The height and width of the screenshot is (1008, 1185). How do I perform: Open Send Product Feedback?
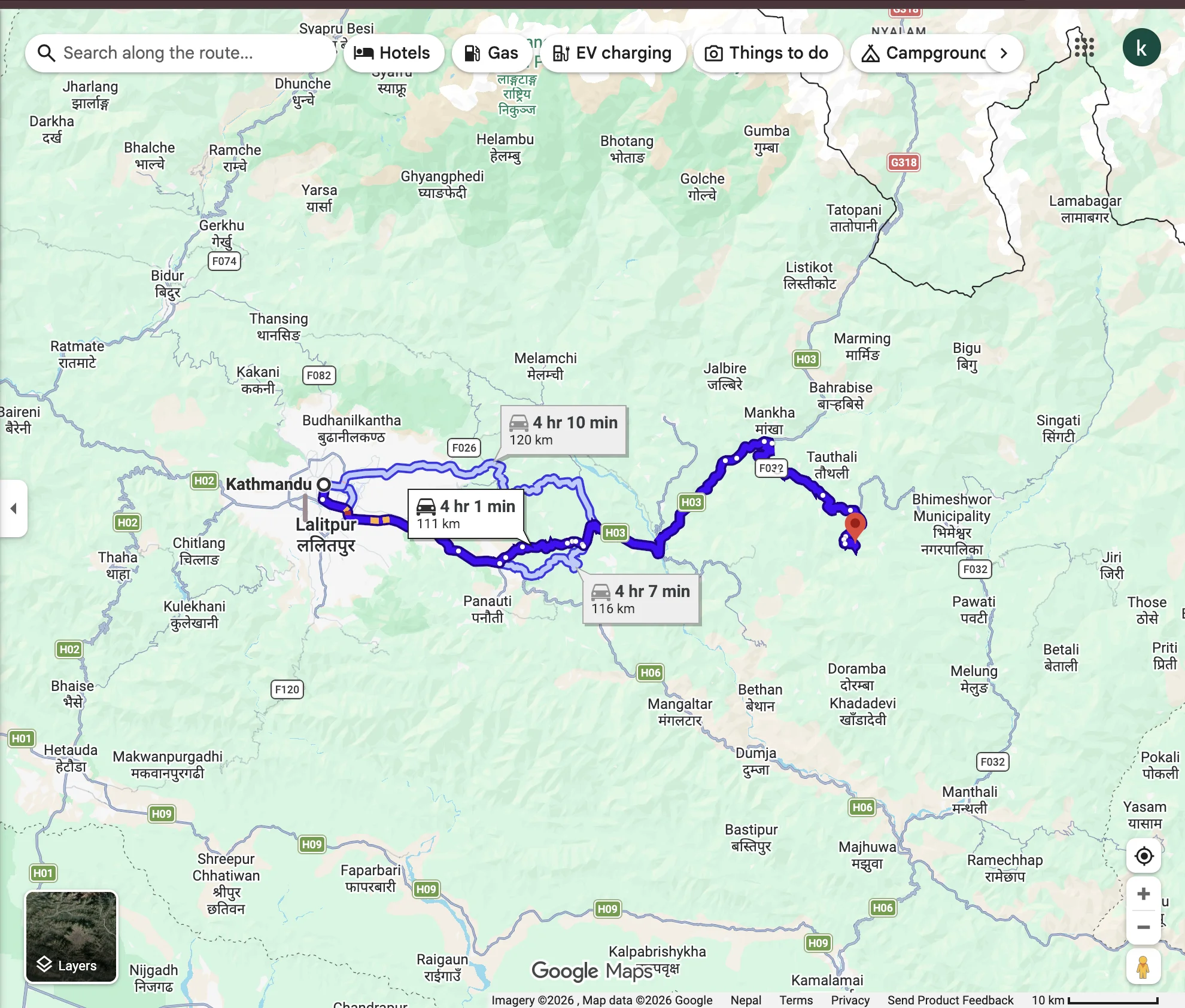[x=950, y=1000]
